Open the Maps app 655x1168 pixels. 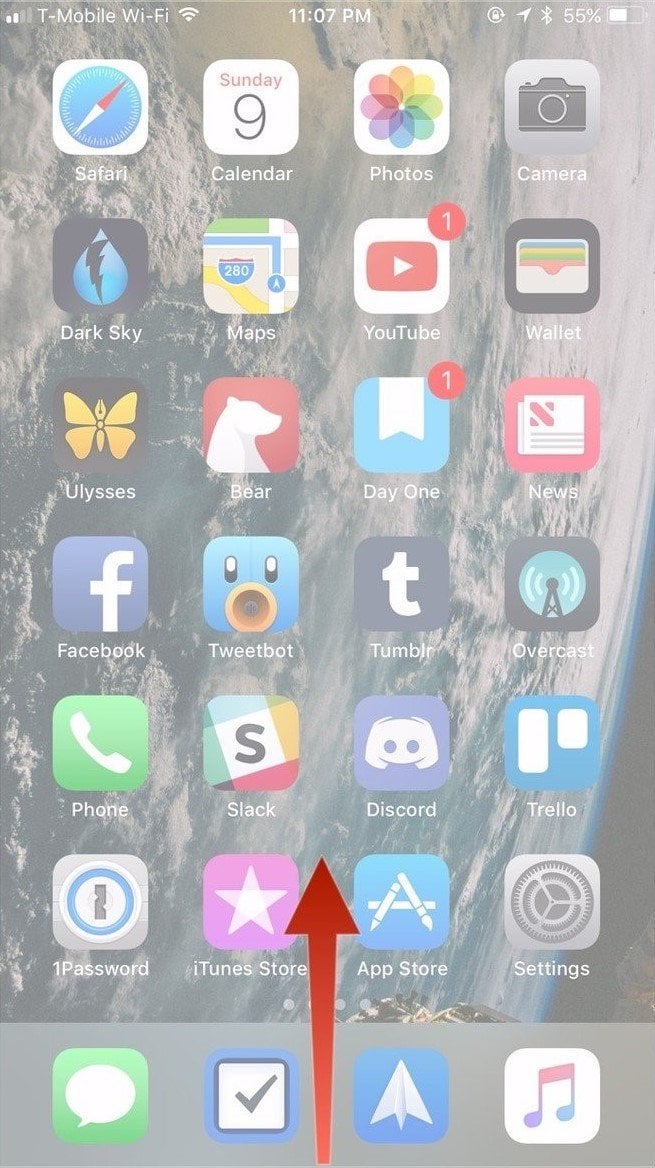[251, 266]
